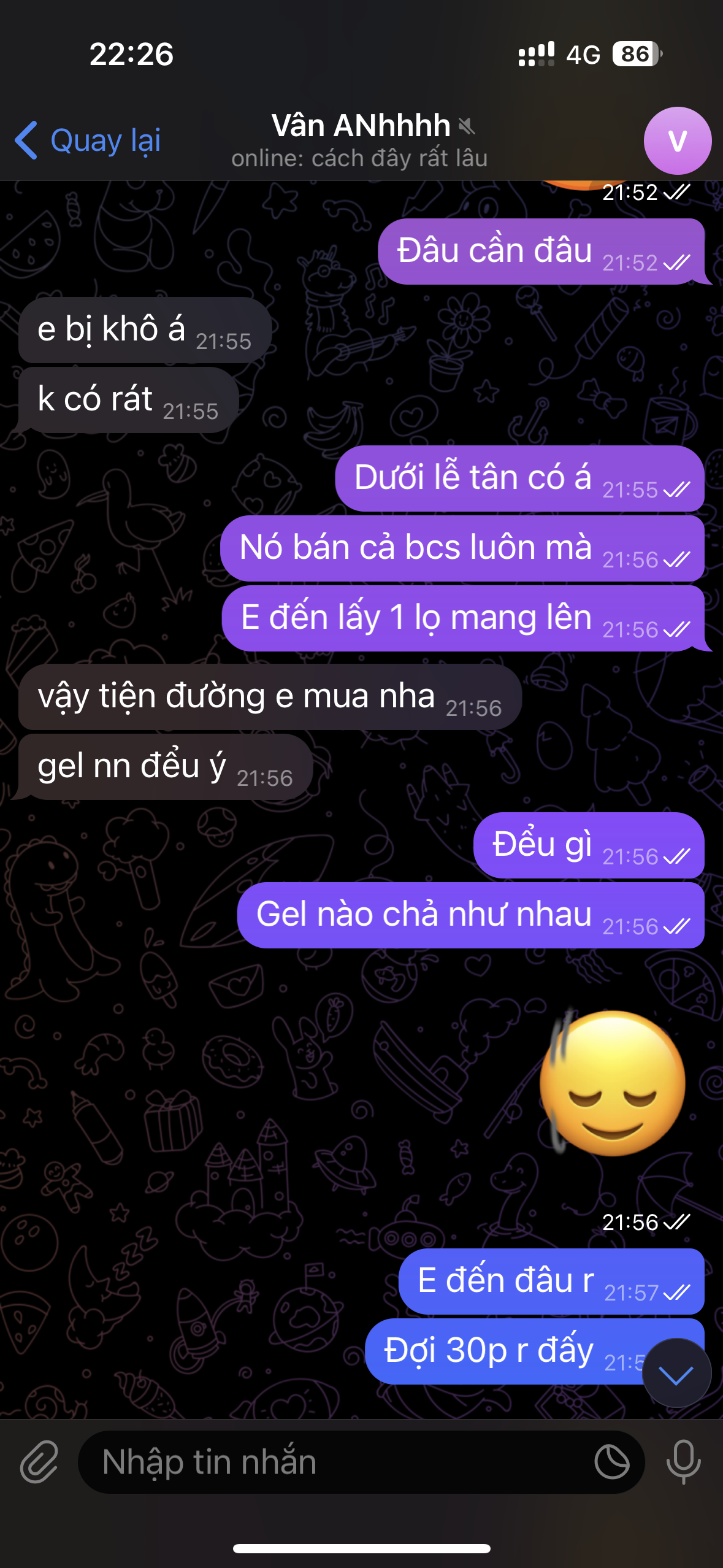Open Vân ANhhhh's profile avatar

[x=677, y=140]
